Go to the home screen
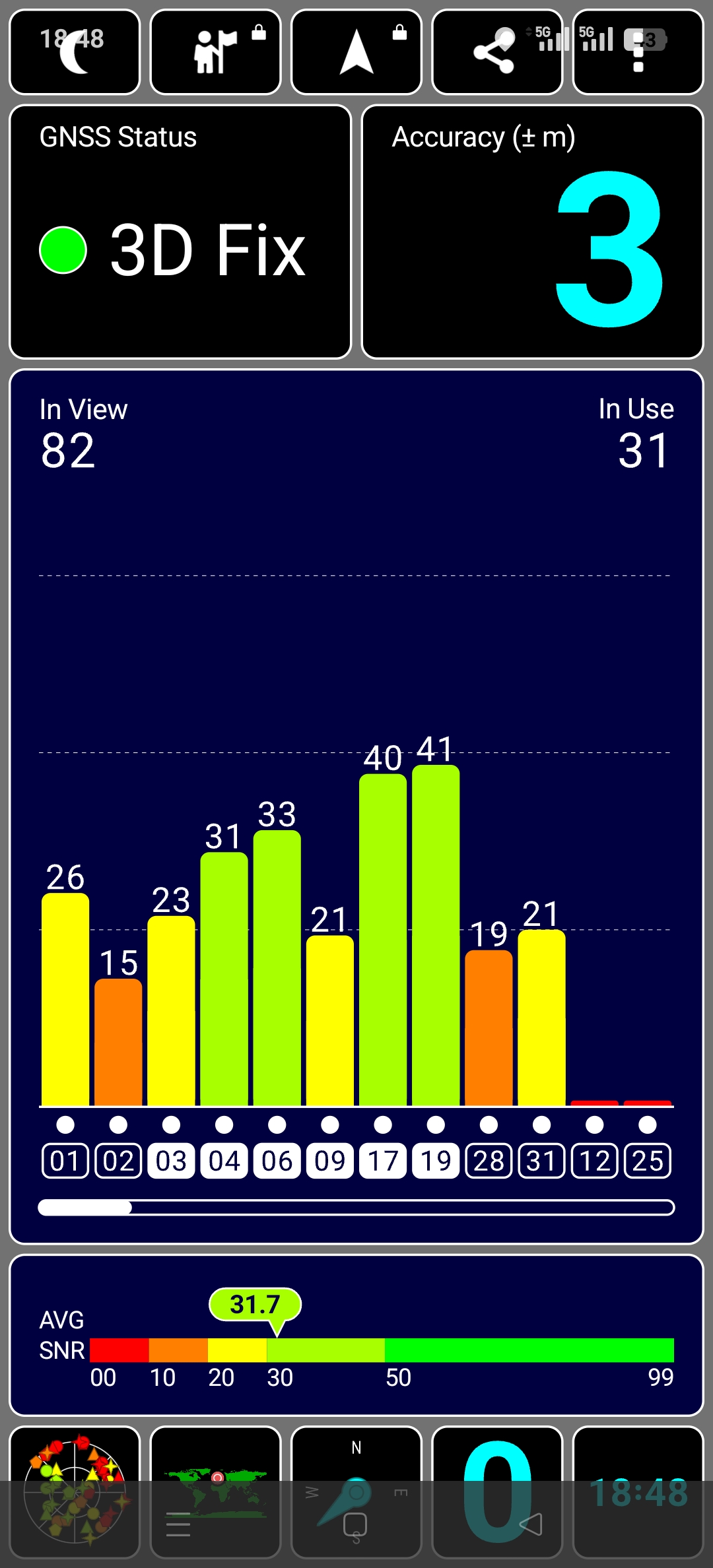 [355, 1524]
